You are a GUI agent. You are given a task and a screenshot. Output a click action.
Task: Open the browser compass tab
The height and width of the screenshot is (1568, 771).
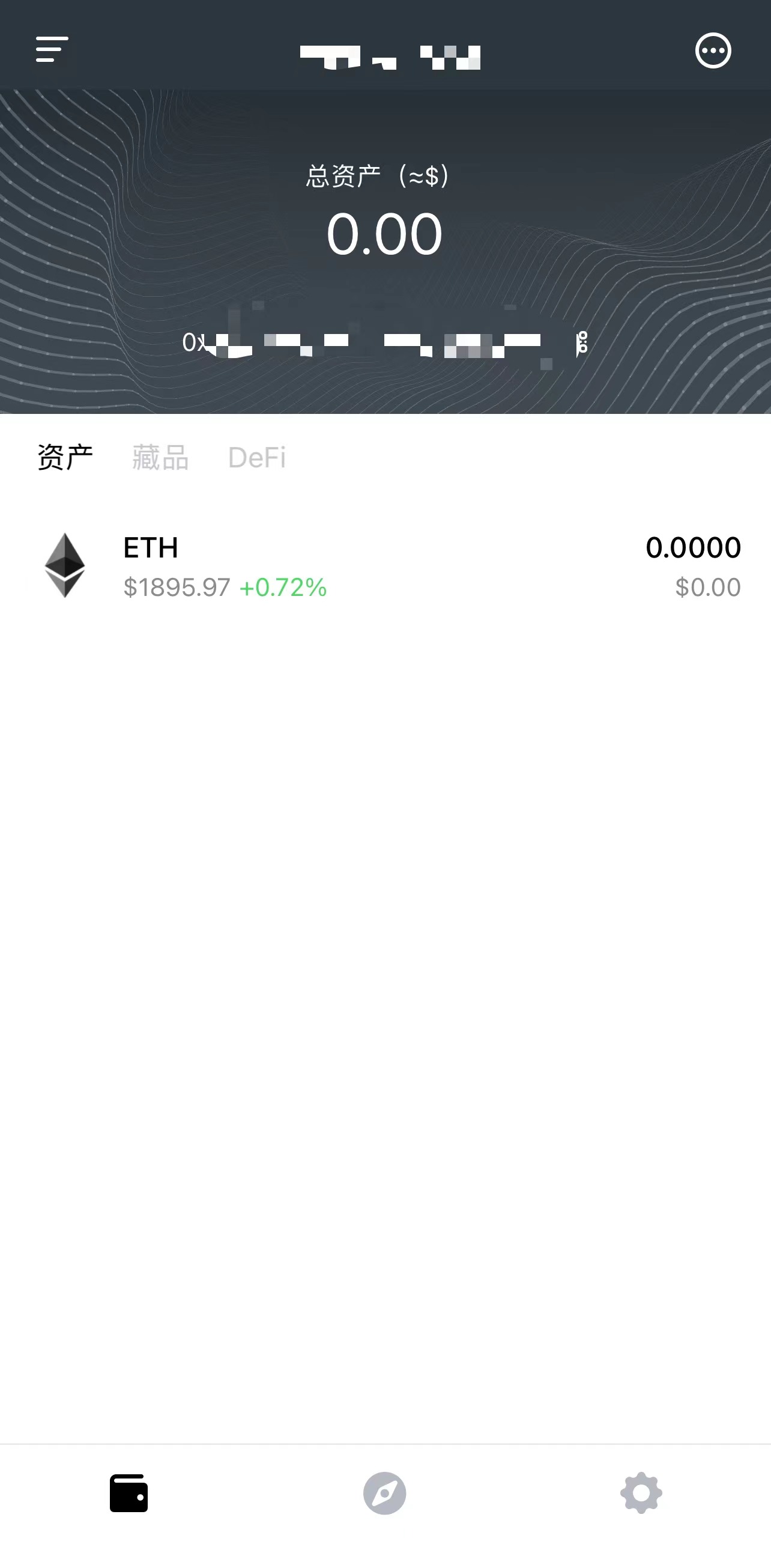pyautogui.click(x=384, y=1492)
